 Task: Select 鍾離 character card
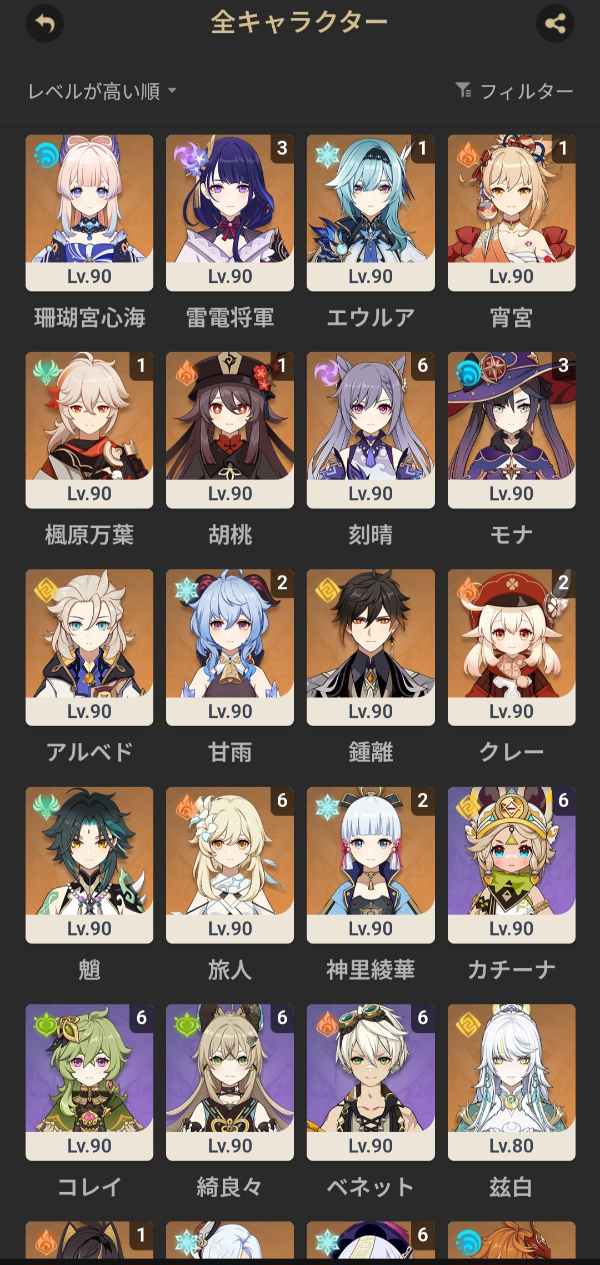(x=371, y=647)
